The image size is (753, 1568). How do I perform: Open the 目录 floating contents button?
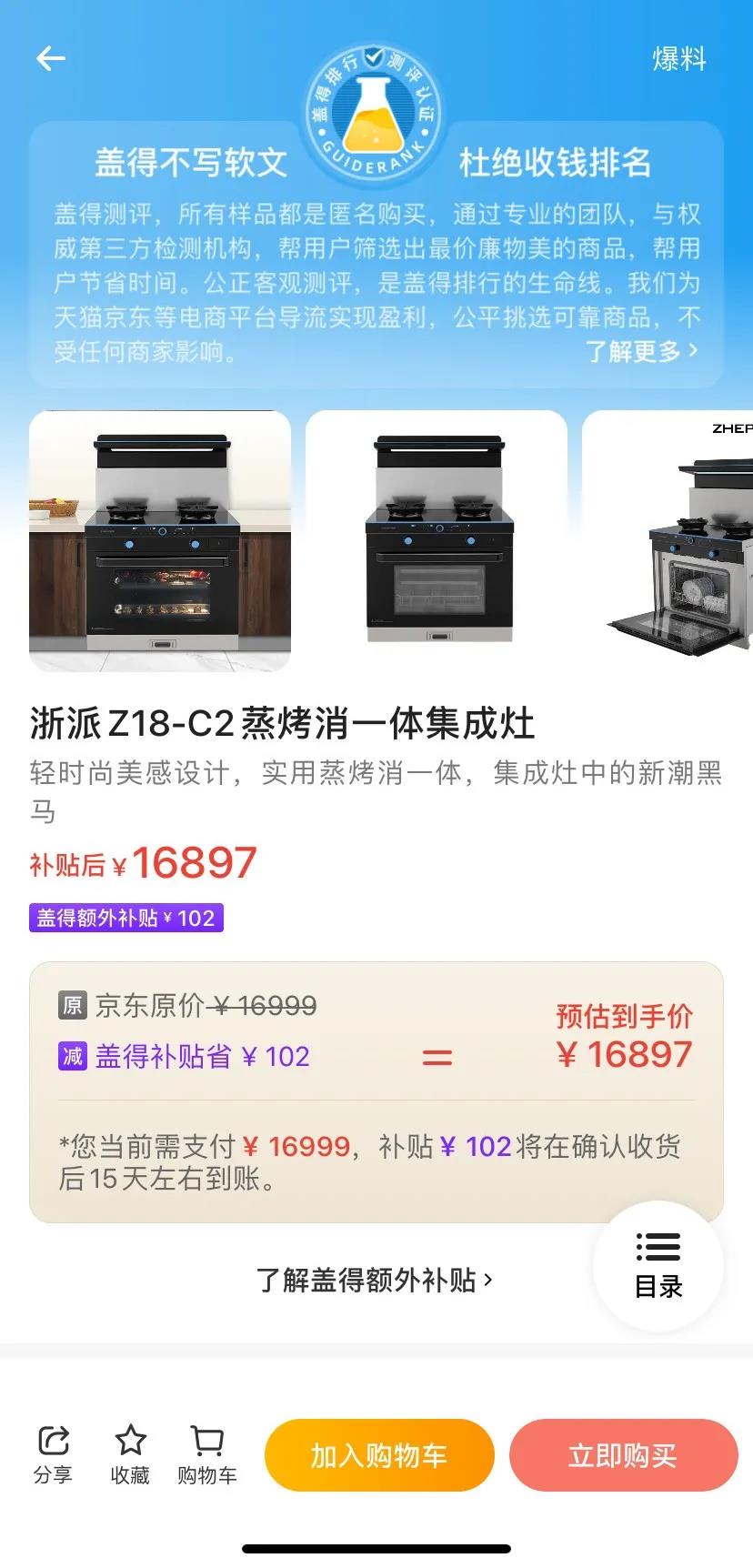(658, 1267)
